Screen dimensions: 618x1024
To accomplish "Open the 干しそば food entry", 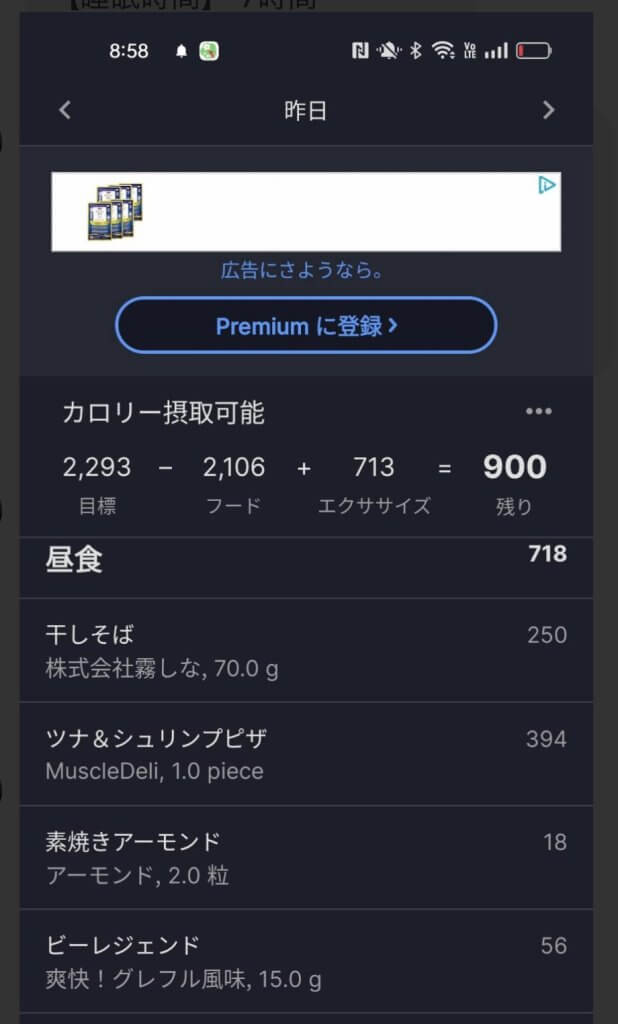I will point(306,650).
